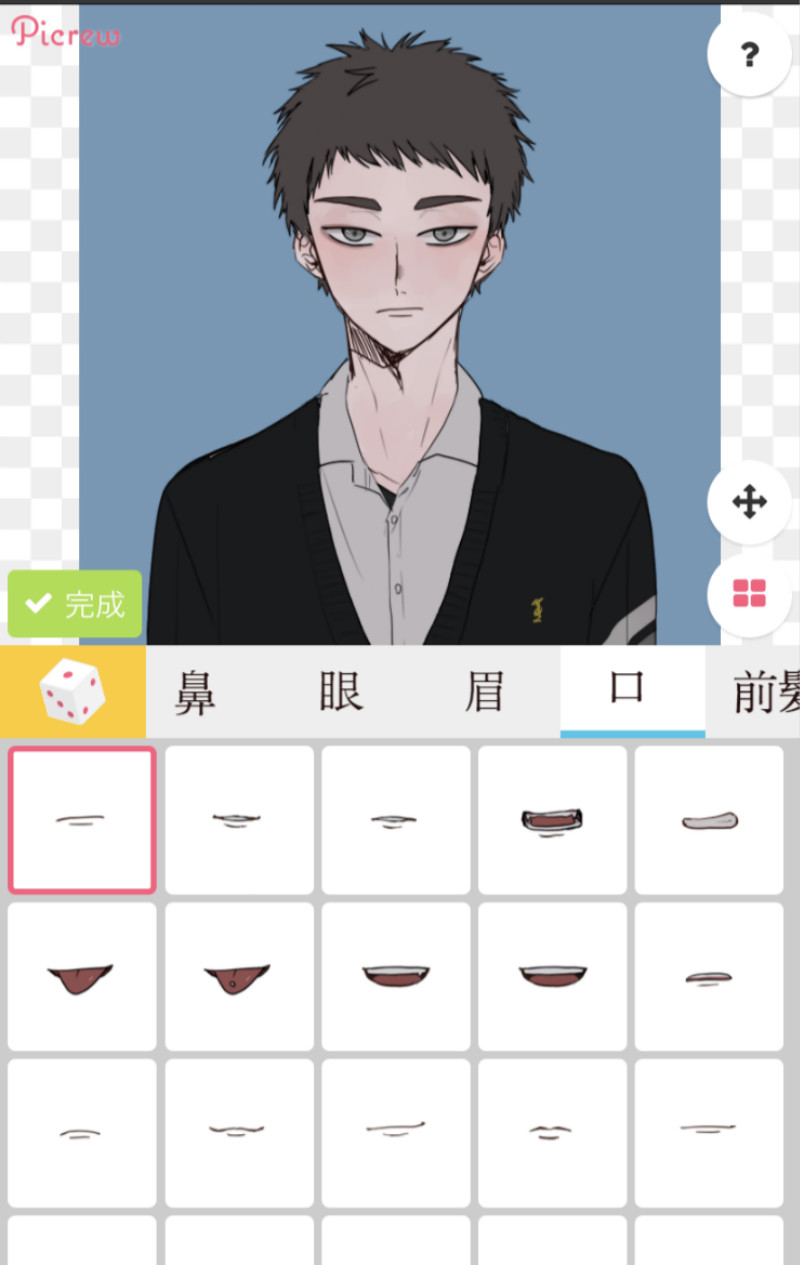Tap the move/position arrows button
Screen dimensions: 800x1265
click(749, 503)
